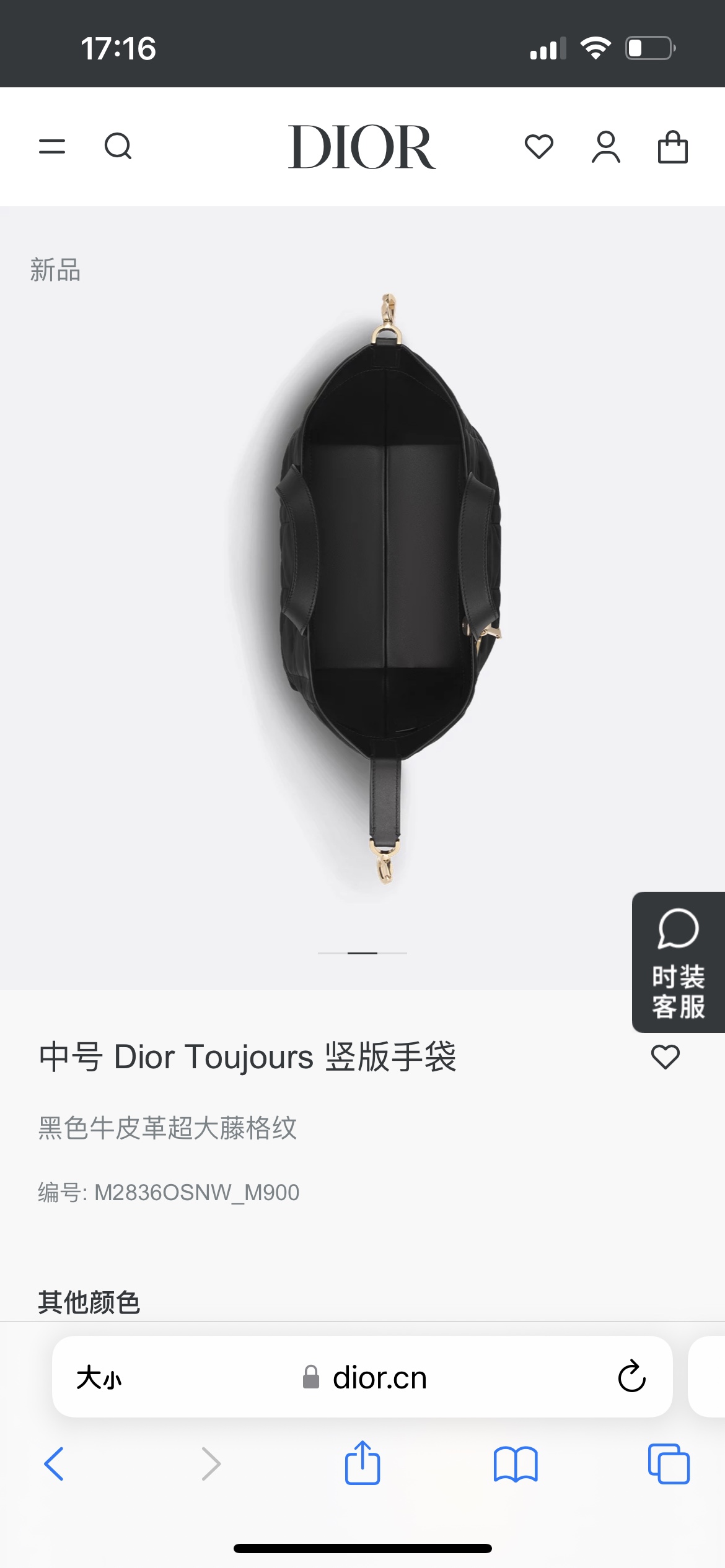
Task: Reload the current page
Action: 631,1377
